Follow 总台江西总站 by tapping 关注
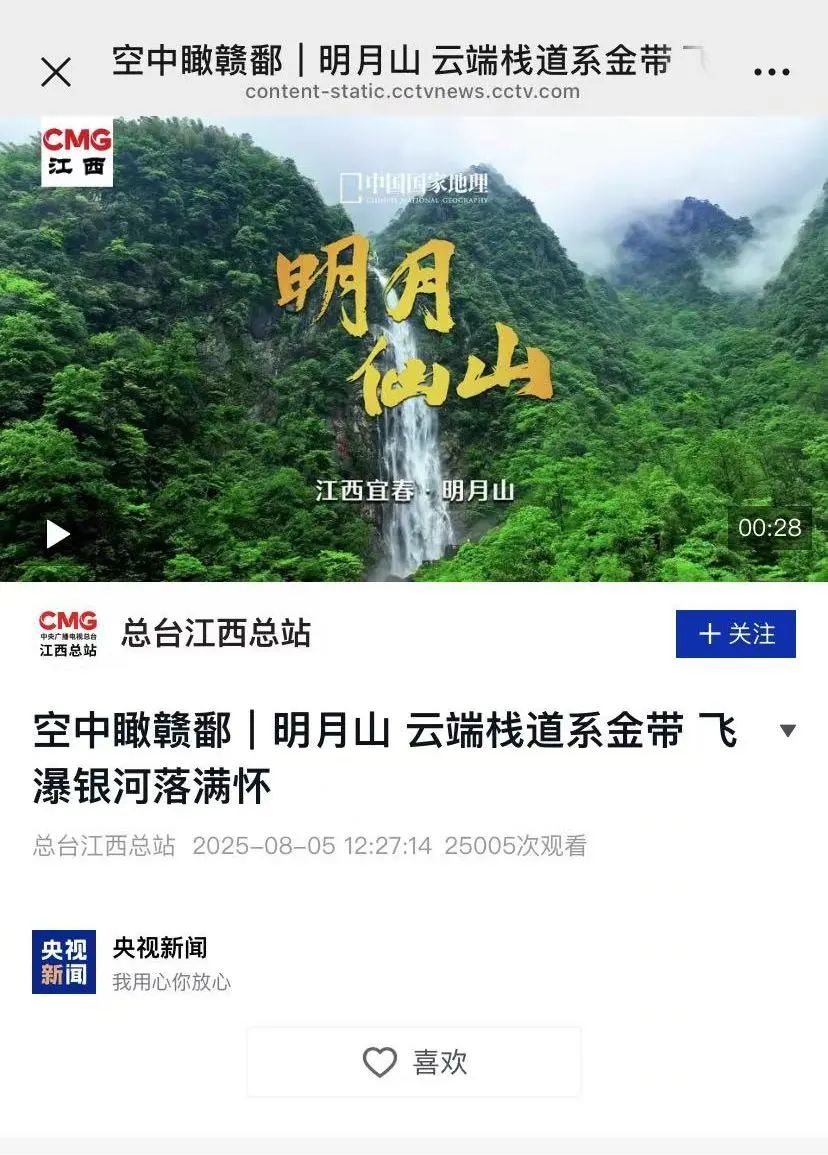 (x=735, y=633)
